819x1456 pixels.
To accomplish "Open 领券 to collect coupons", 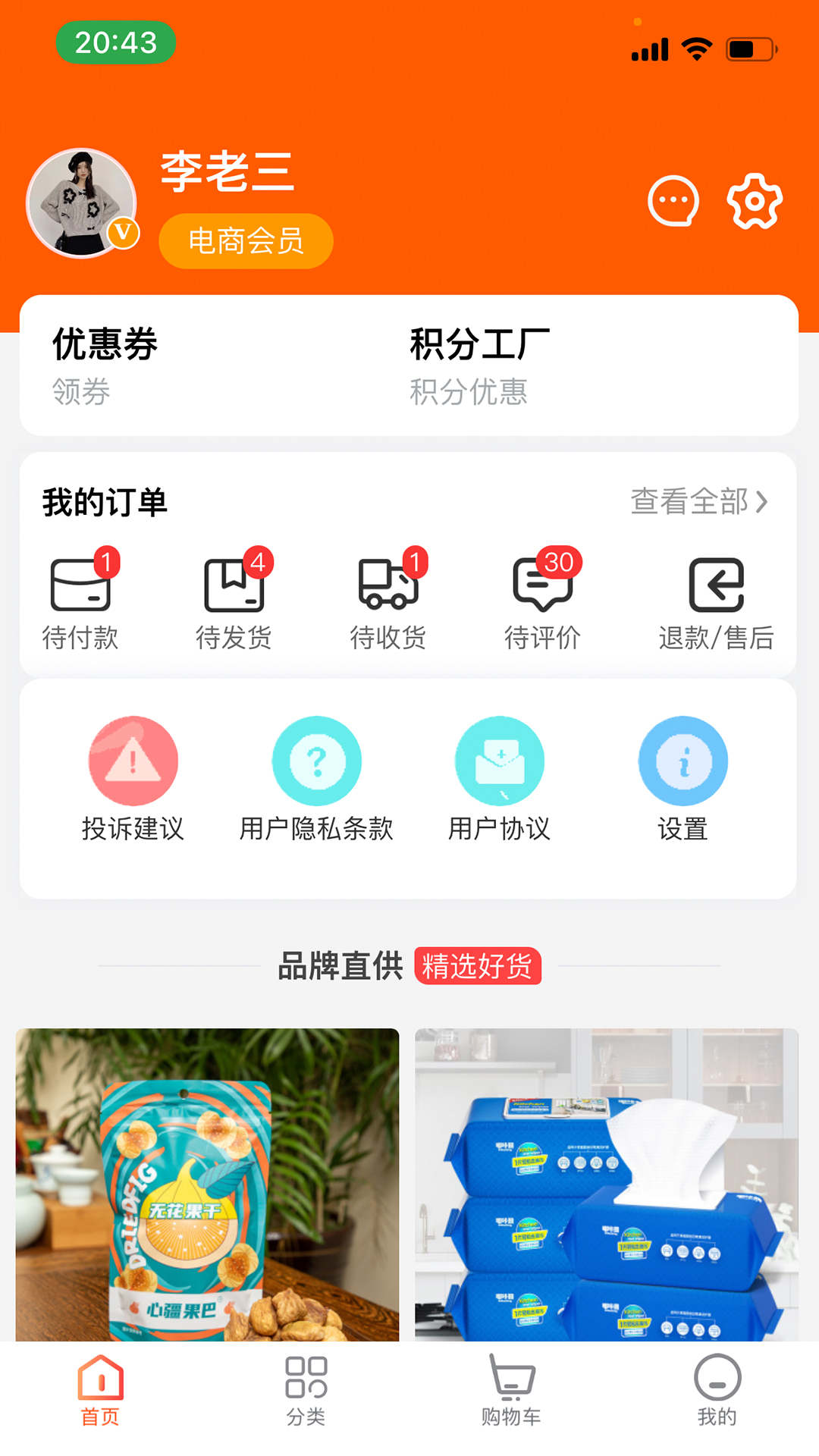I will click(80, 391).
